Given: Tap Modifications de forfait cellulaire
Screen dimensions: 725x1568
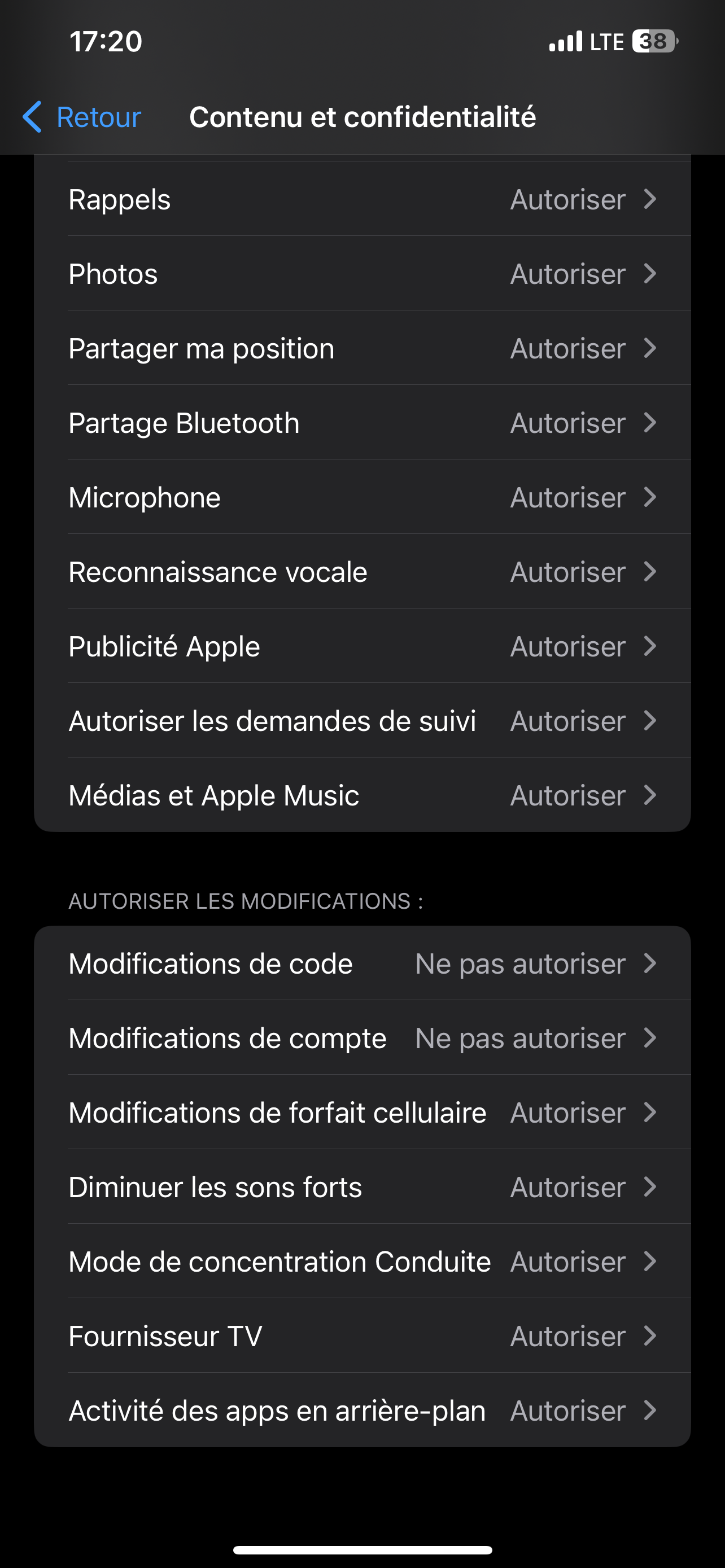Looking at the screenshot, I should tap(362, 1113).
